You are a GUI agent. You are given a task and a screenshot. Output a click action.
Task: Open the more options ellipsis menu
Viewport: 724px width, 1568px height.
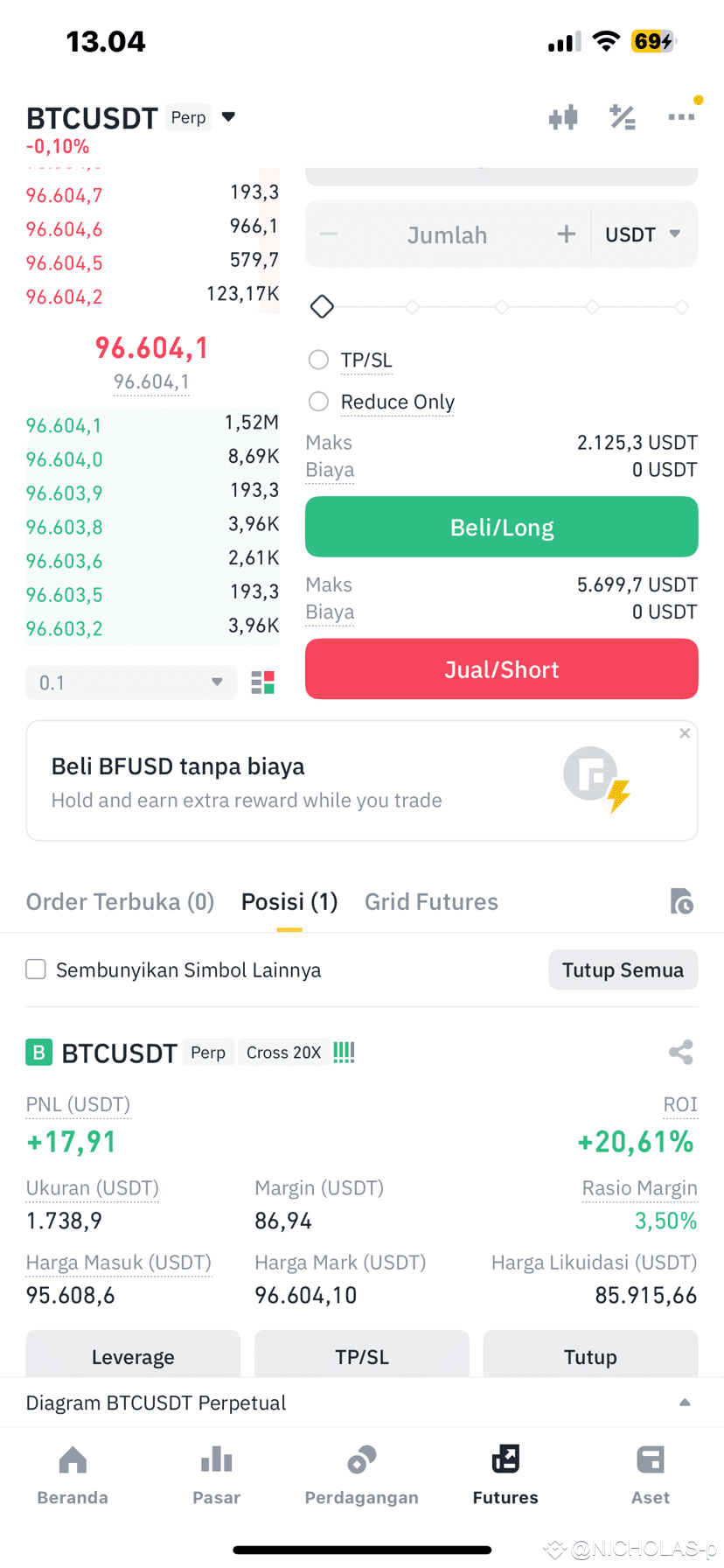pos(681,117)
